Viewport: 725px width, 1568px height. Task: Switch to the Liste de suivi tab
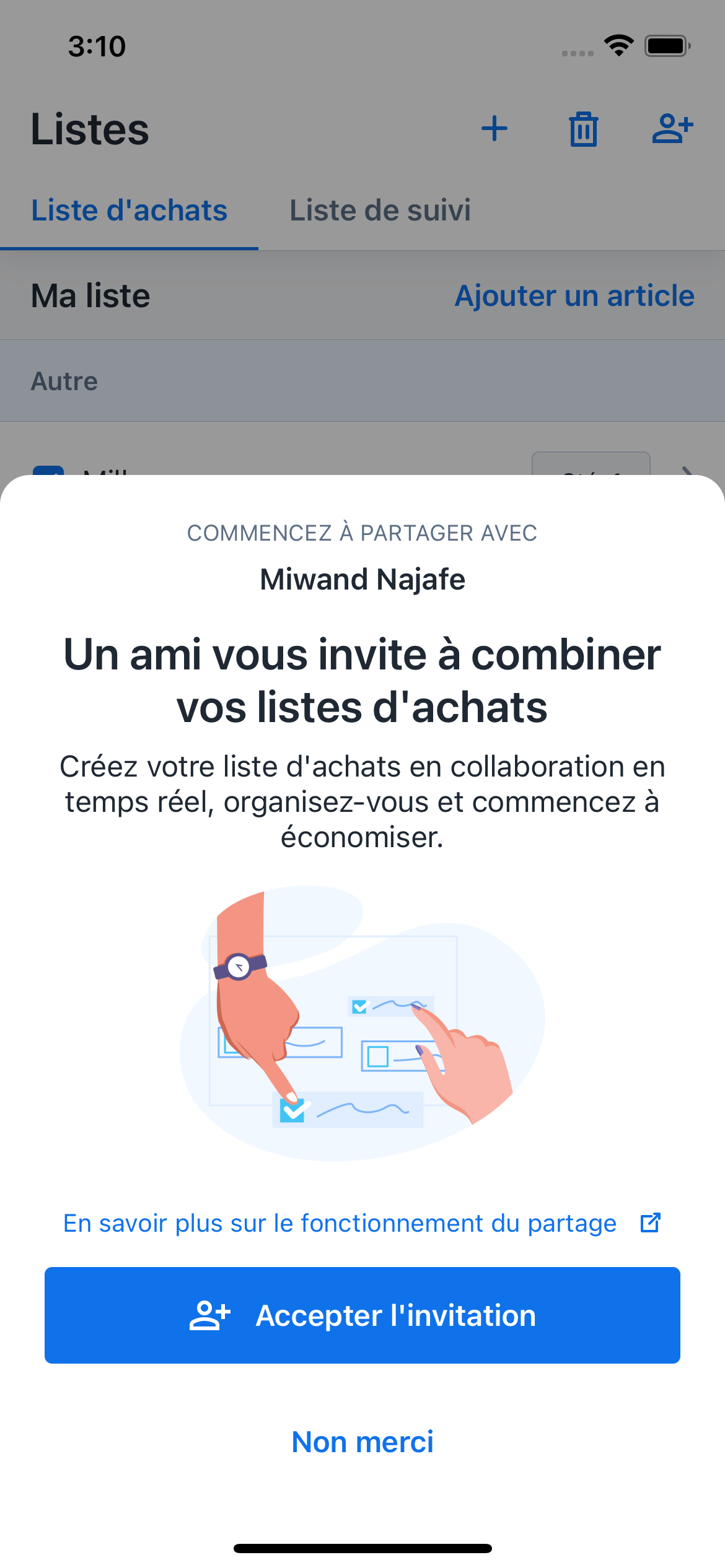click(380, 211)
